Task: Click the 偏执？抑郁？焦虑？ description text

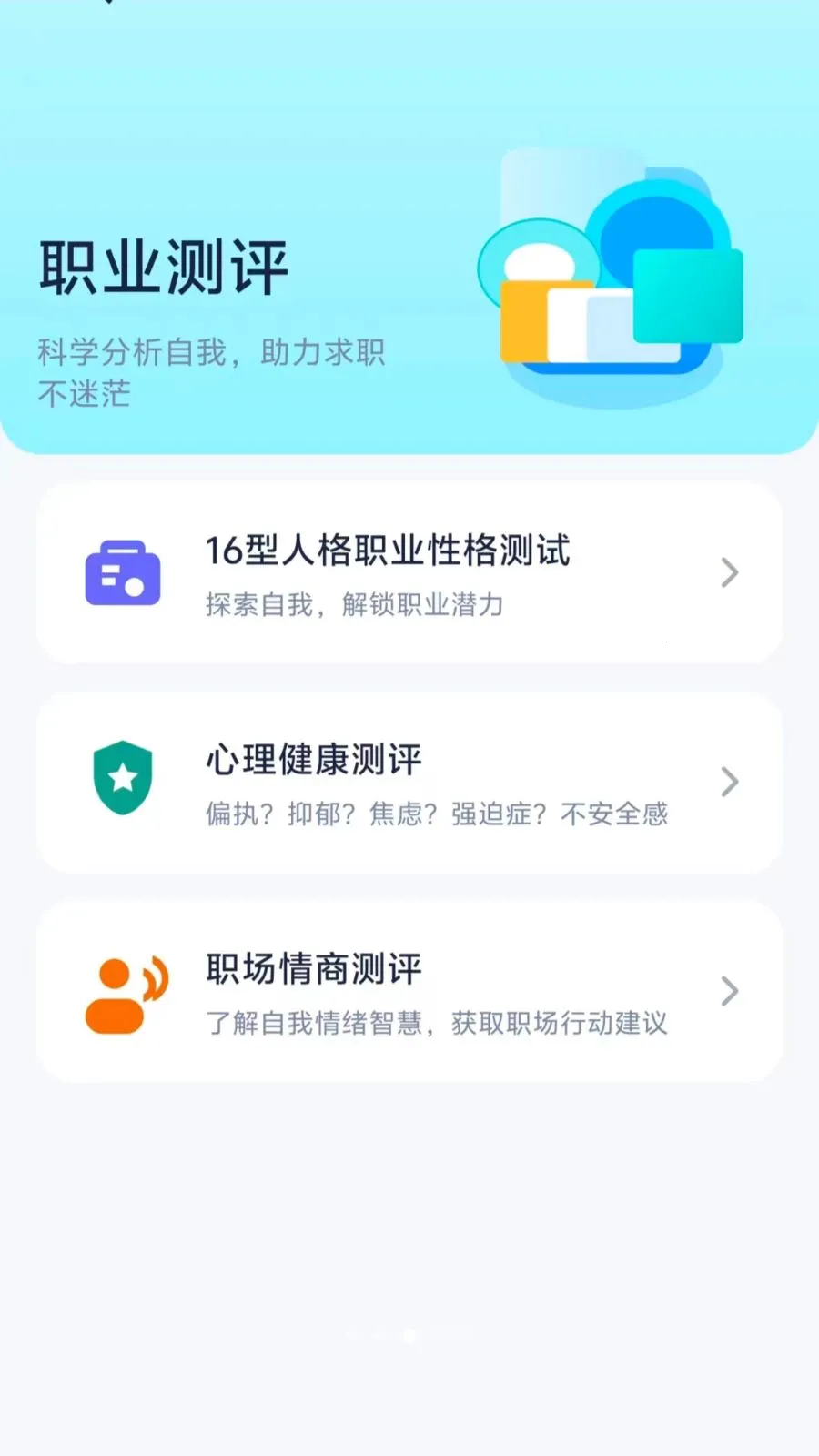Action: [x=437, y=814]
